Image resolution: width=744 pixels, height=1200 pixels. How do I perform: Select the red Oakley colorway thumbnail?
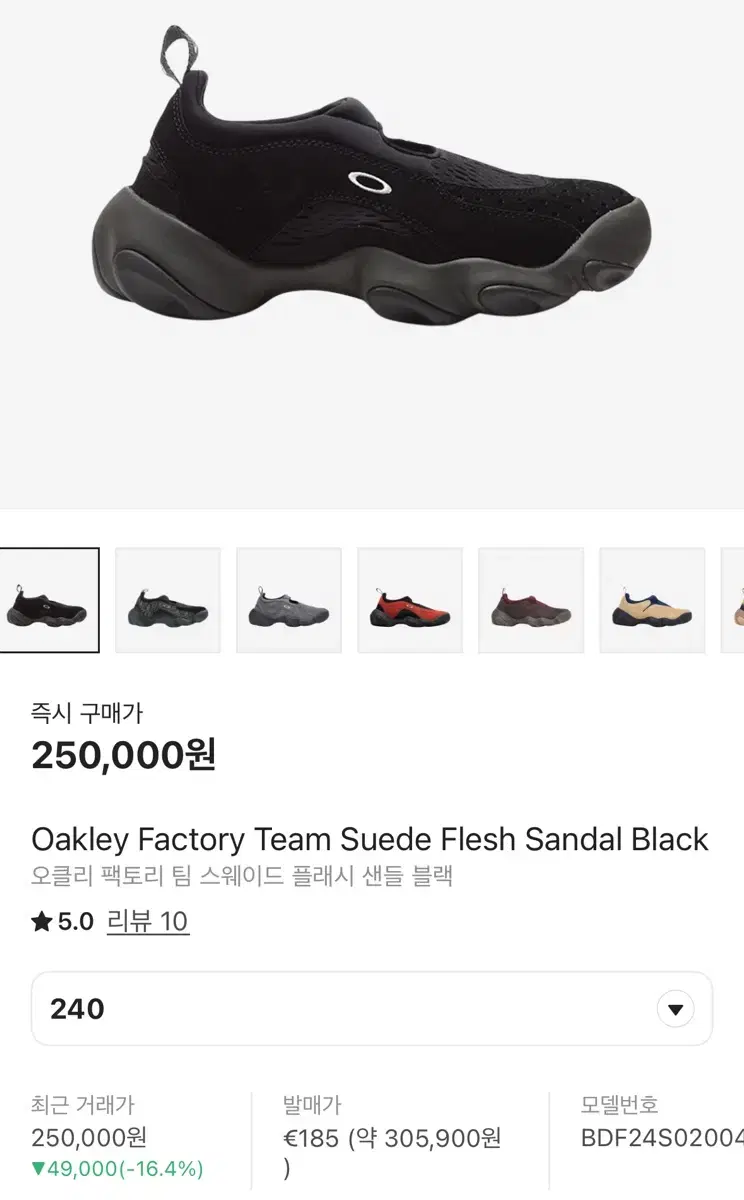tap(410, 600)
